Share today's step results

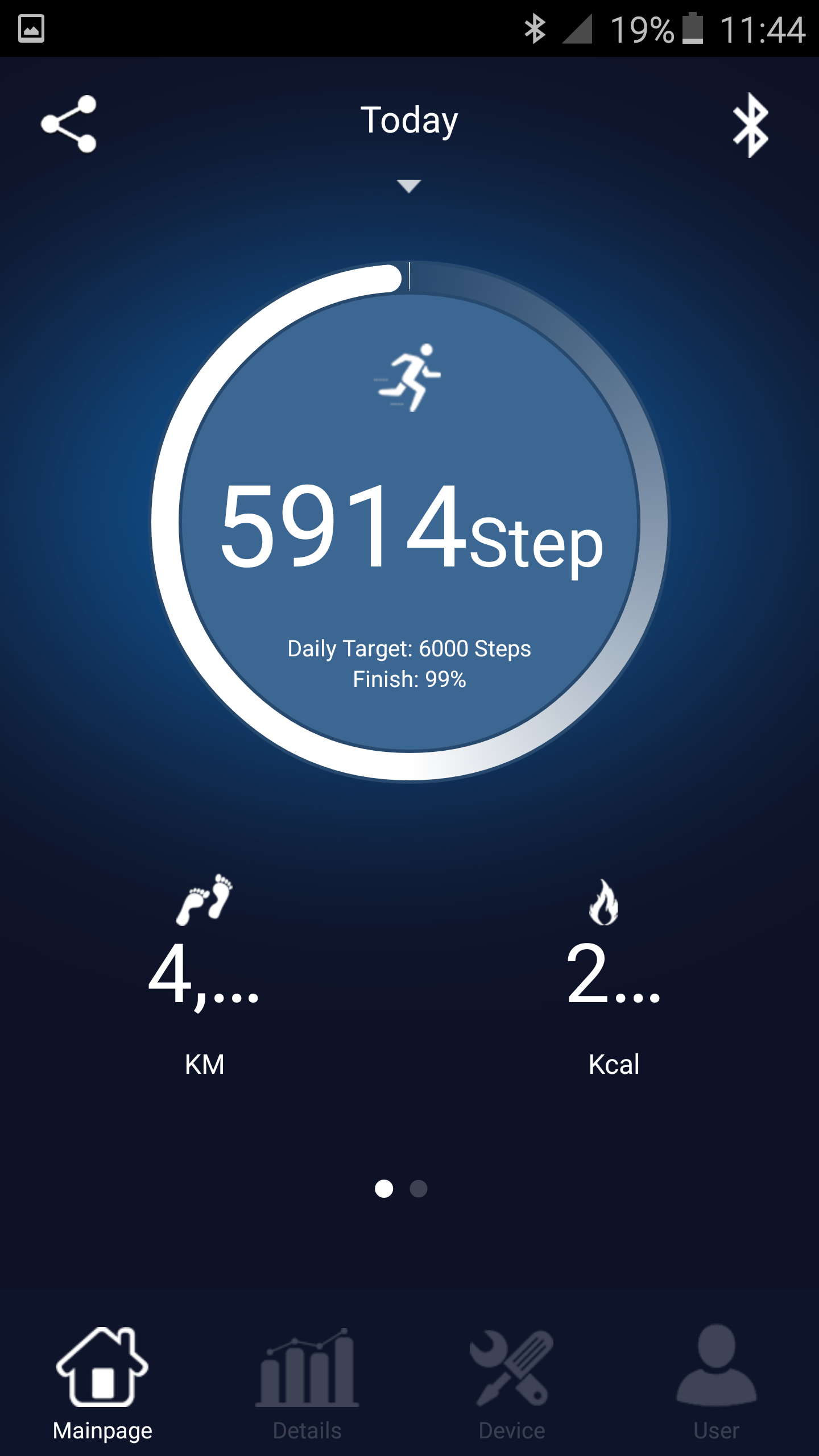point(69,124)
